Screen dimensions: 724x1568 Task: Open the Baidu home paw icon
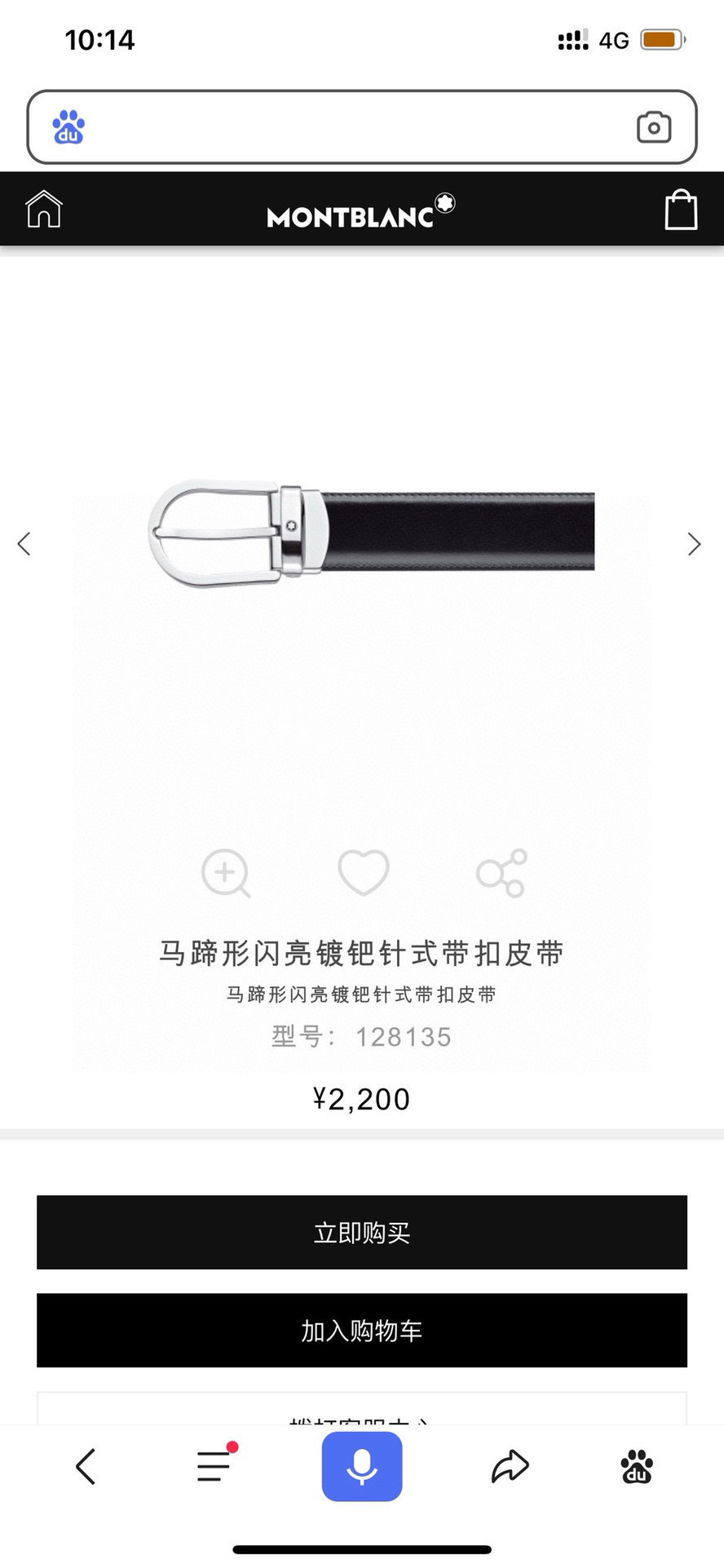pos(637,1466)
